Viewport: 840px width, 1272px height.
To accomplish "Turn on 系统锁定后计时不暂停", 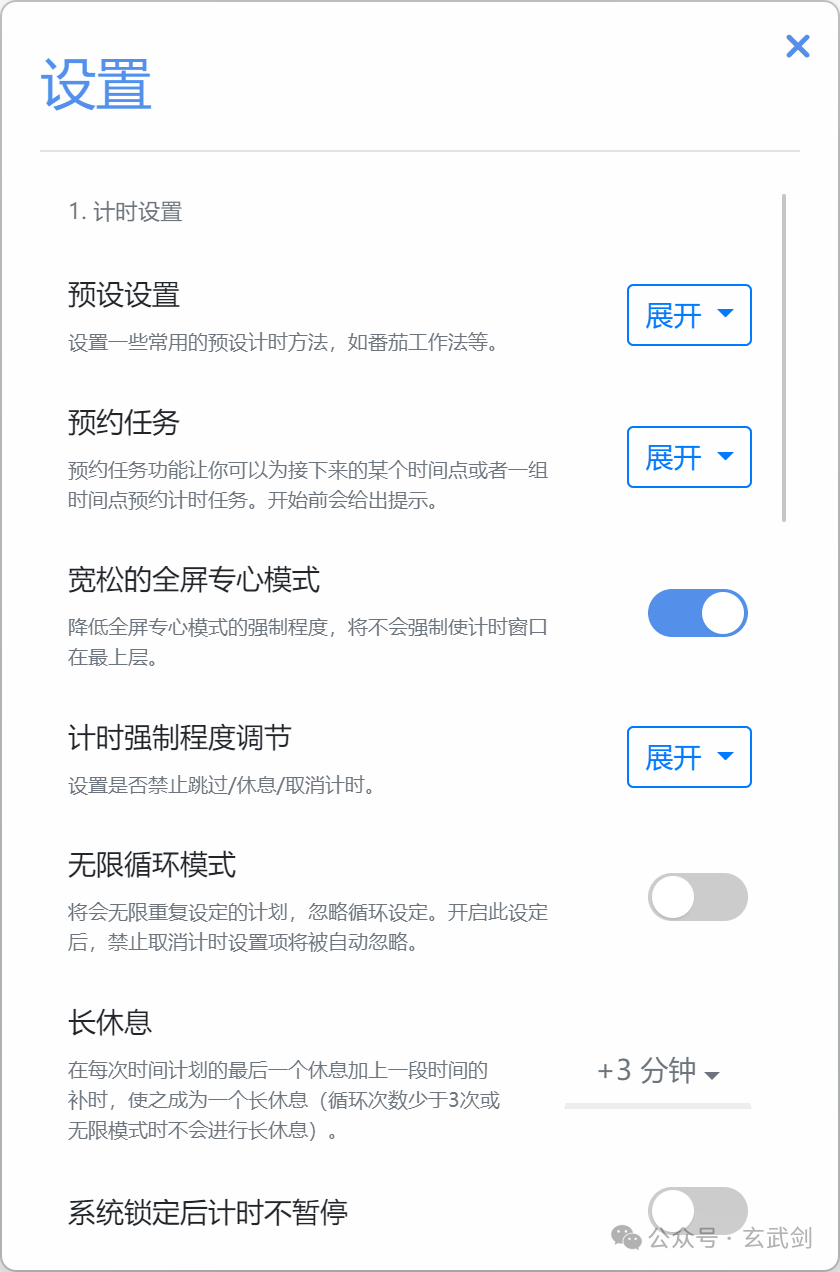I will pos(697,1211).
